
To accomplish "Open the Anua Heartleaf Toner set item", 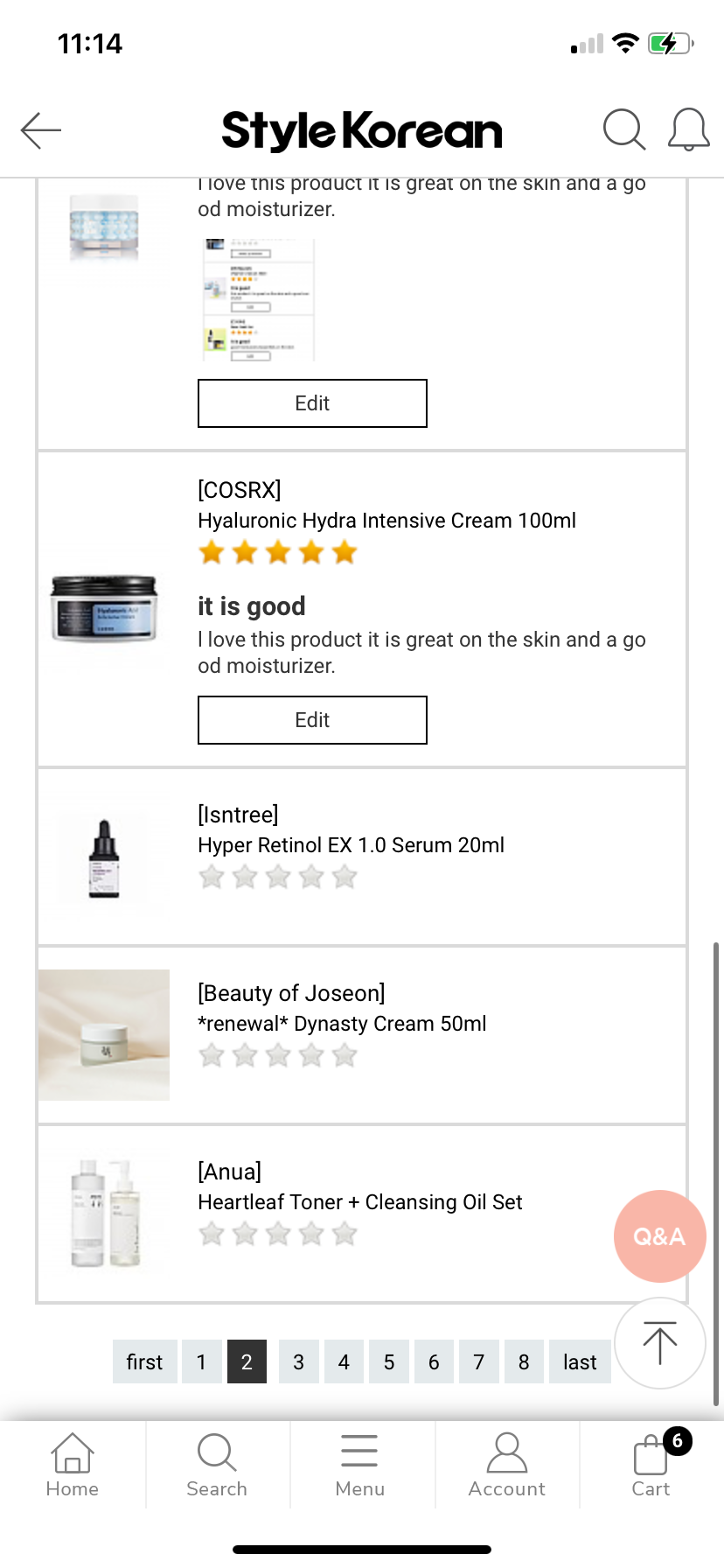I will [359, 1202].
